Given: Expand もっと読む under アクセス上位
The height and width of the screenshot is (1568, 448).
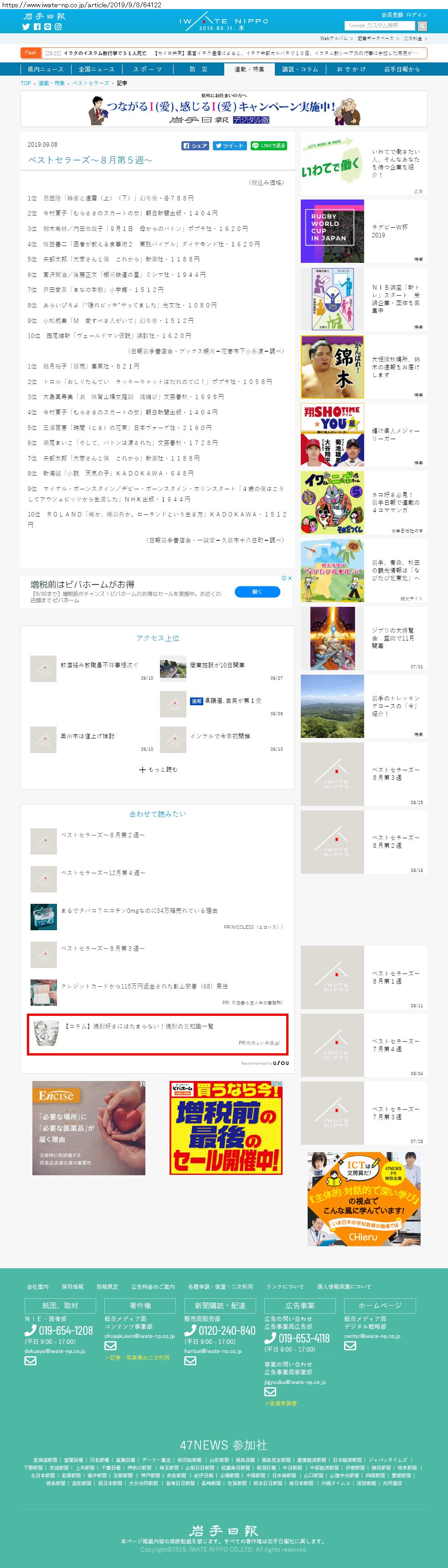Looking at the screenshot, I should click(158, 769).
